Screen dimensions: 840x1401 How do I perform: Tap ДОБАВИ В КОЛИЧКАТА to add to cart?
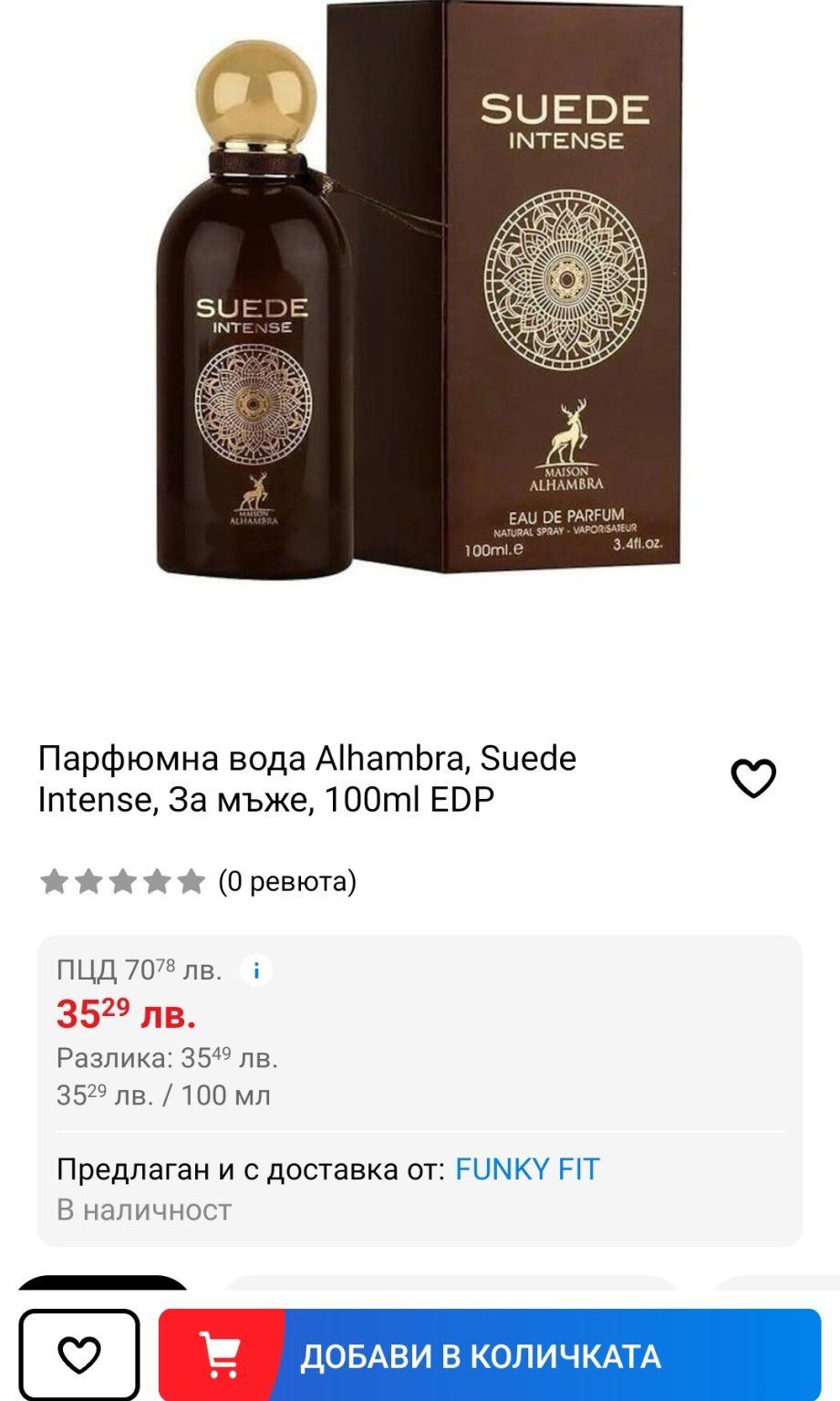[490, 1355]
